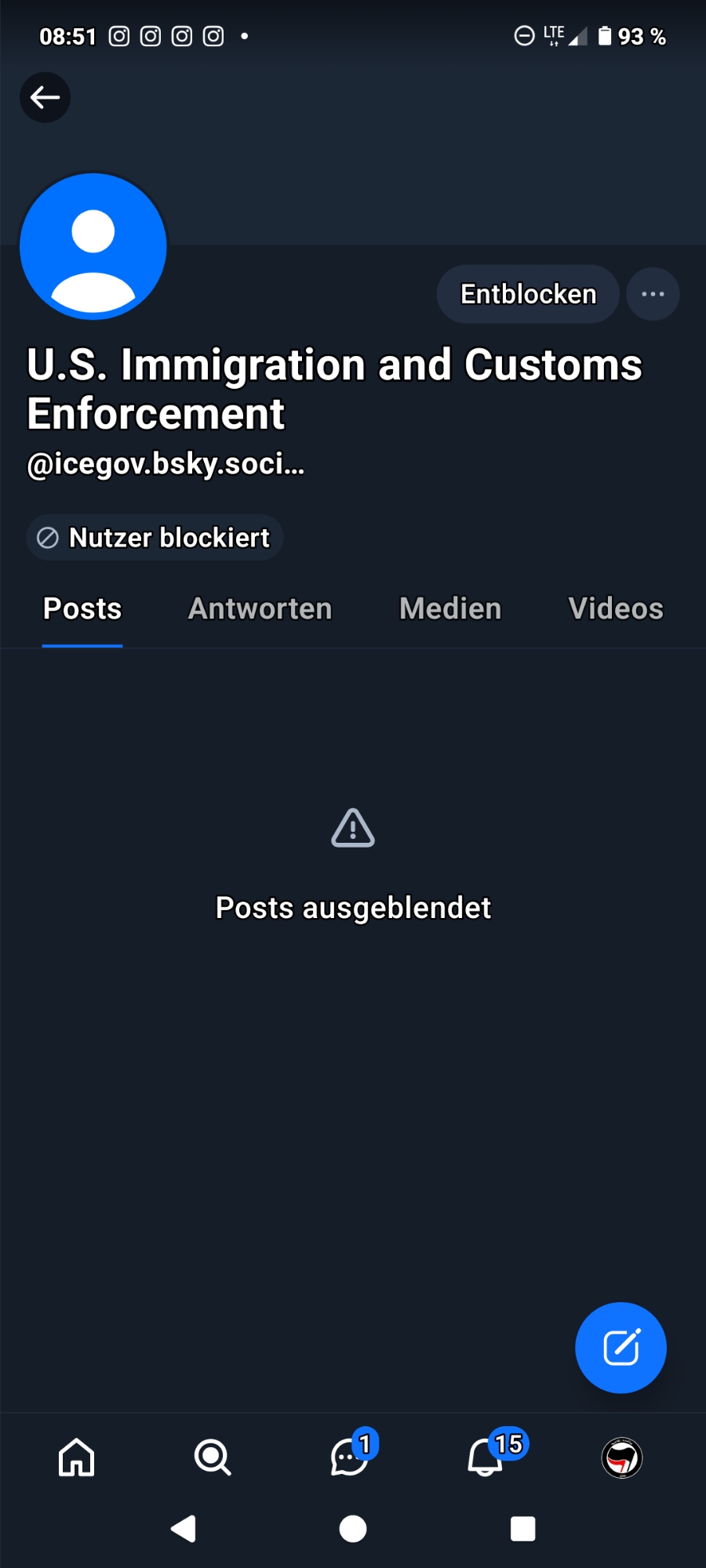Viewport: 706px width, 1568px height.
Task: Show the Medien tab
Action: [x=450, y=609]
